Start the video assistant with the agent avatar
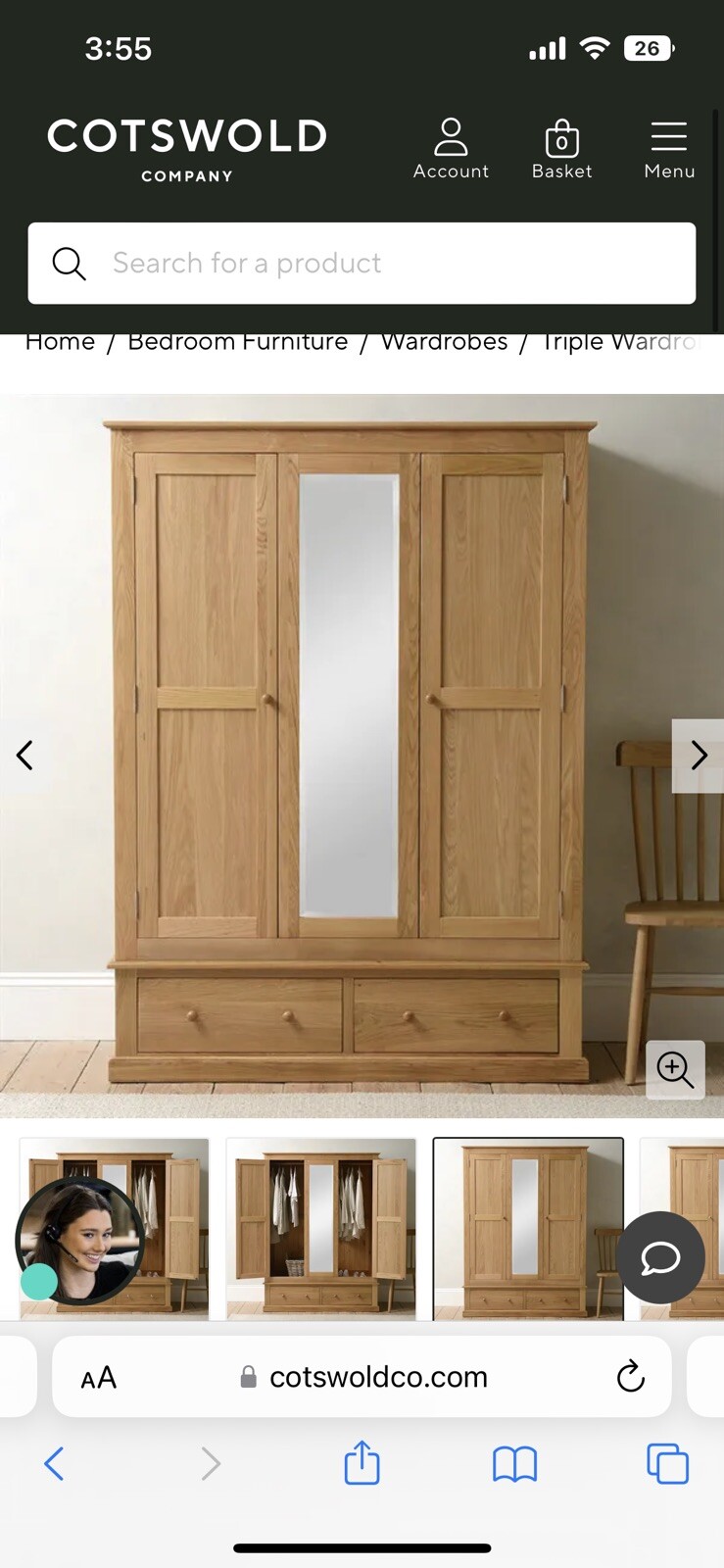Image resolution: width=724 pixels, height=1568 pixels. (79, 1241)
